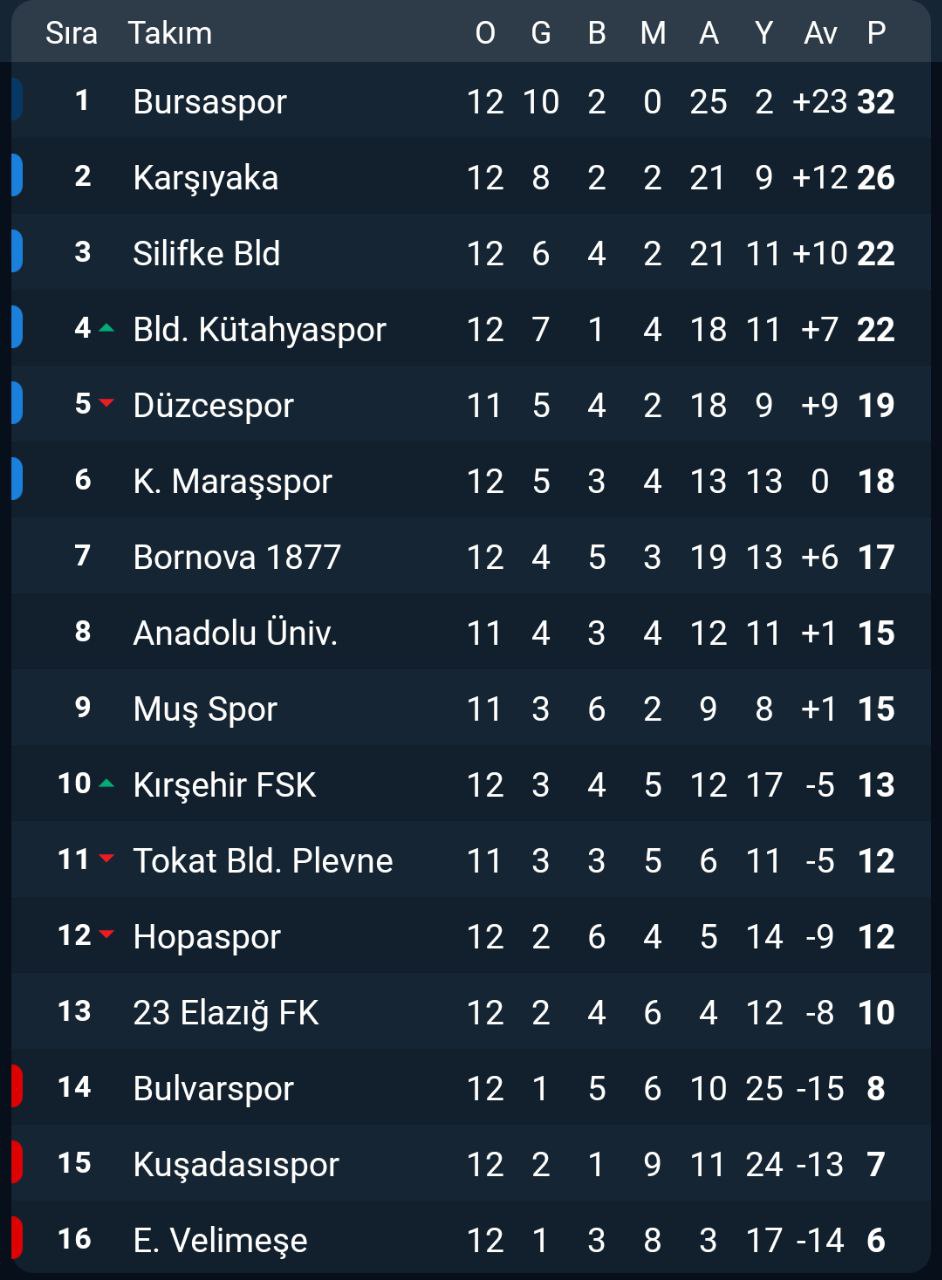Open Tokat Bld. Plevne team
Image resolution: width=942 pixels, height=1280 pixels.
[263, 861]
